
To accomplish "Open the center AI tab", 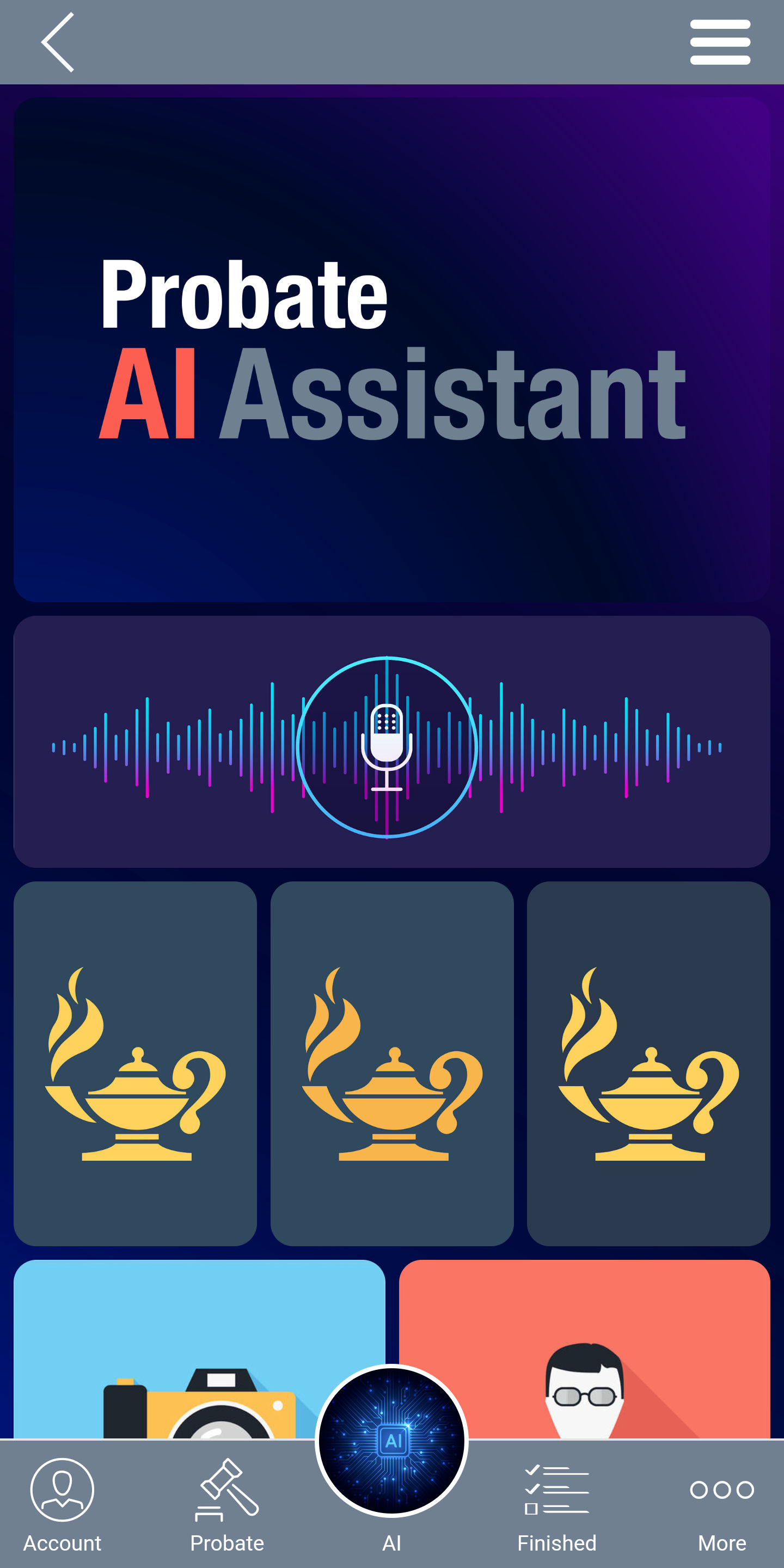I will (392, 1443).
